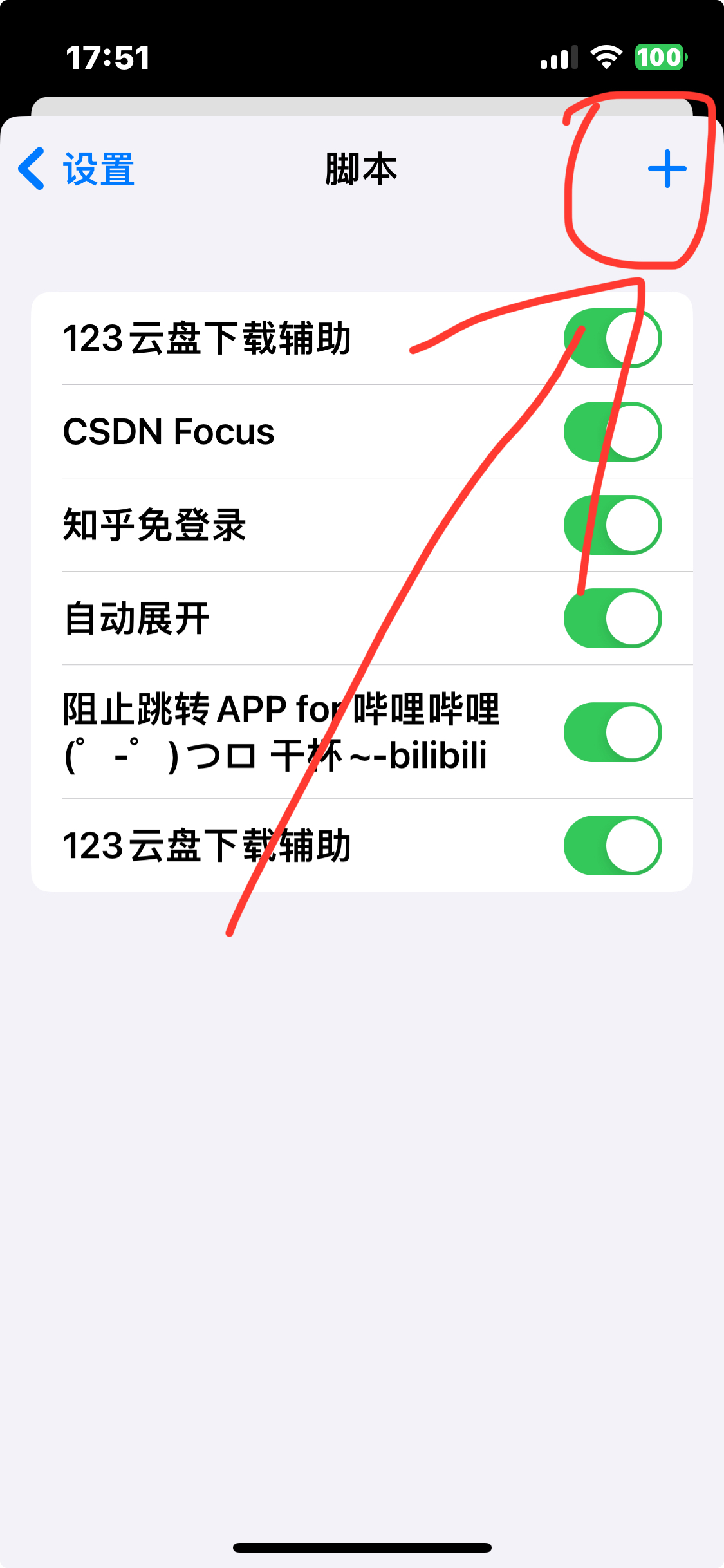Viewport: 724px width, 1568px height.
Task: Tap the home indicator bar at bottom
Action: (362, 1547)
